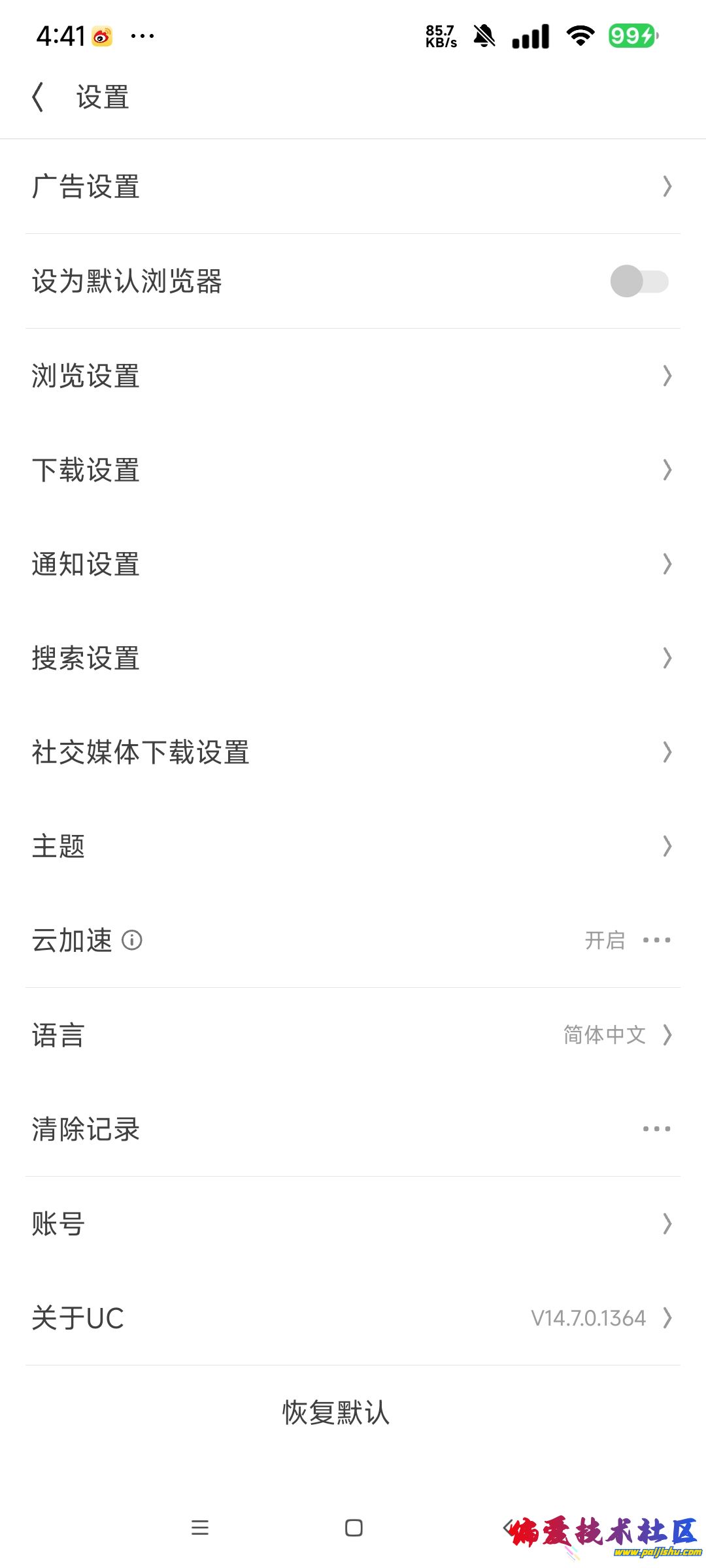Open 下载设置 row
Image resolution: width=706 pixels, height=1568 pixels.
point(353,470)
